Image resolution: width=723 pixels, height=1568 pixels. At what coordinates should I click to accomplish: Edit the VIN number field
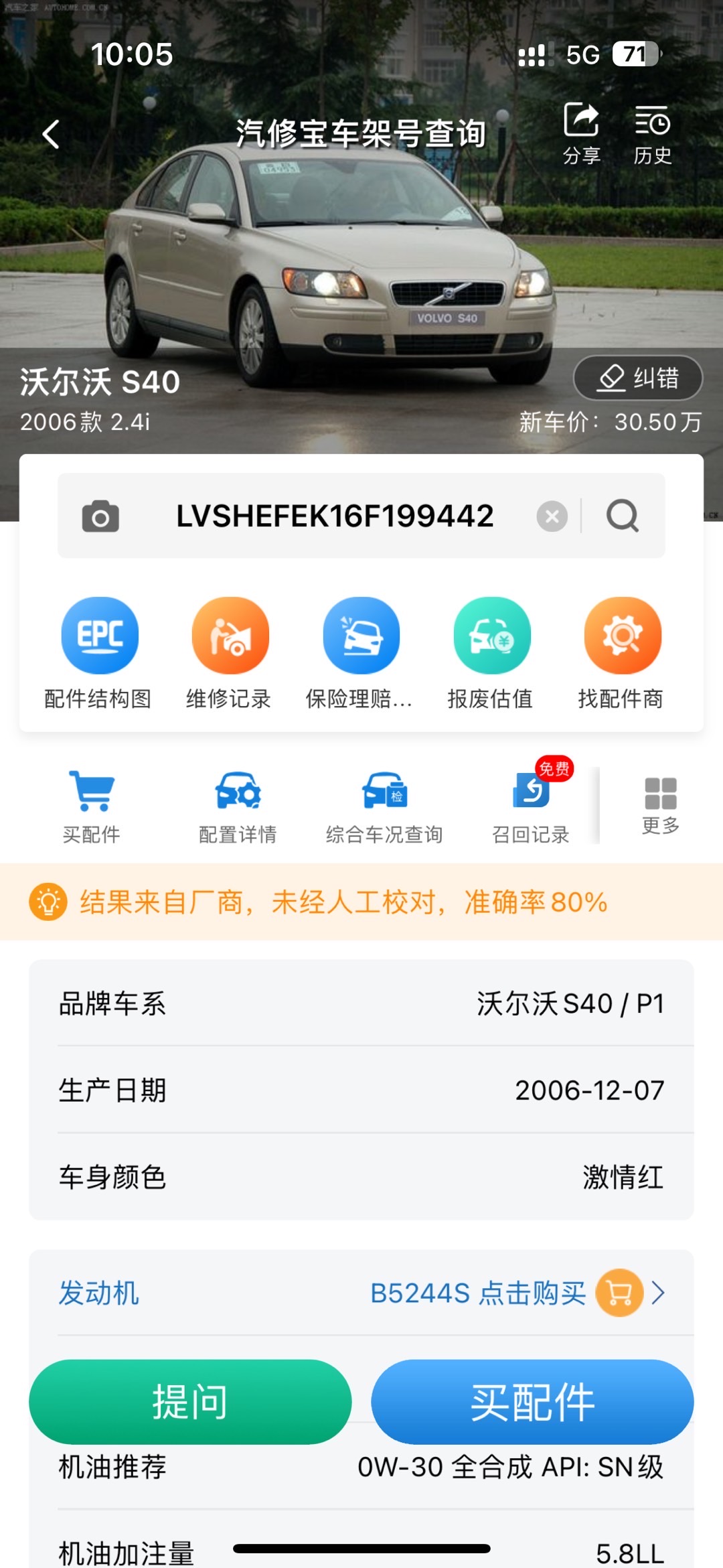pos(335,516)
